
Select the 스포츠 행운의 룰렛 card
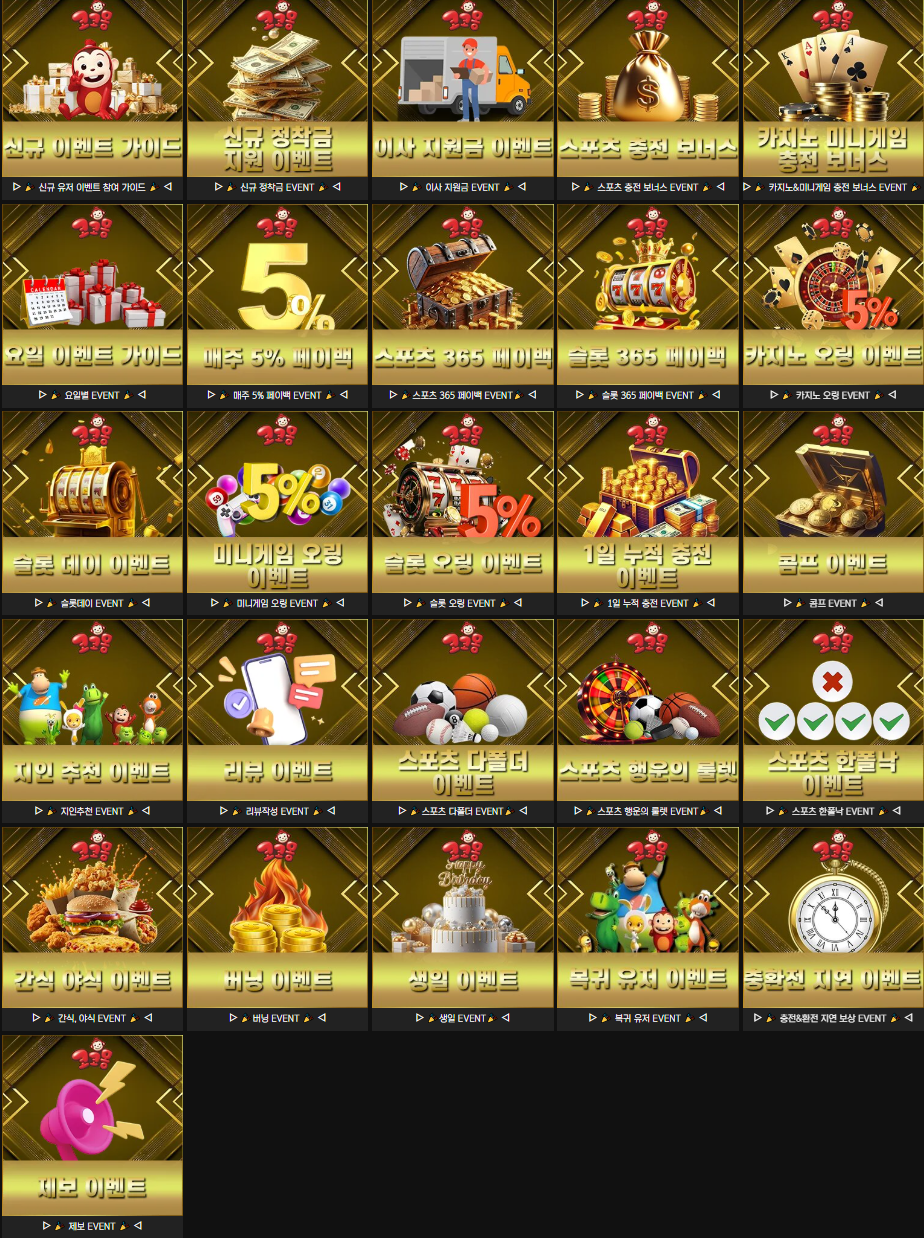(647, 712)
